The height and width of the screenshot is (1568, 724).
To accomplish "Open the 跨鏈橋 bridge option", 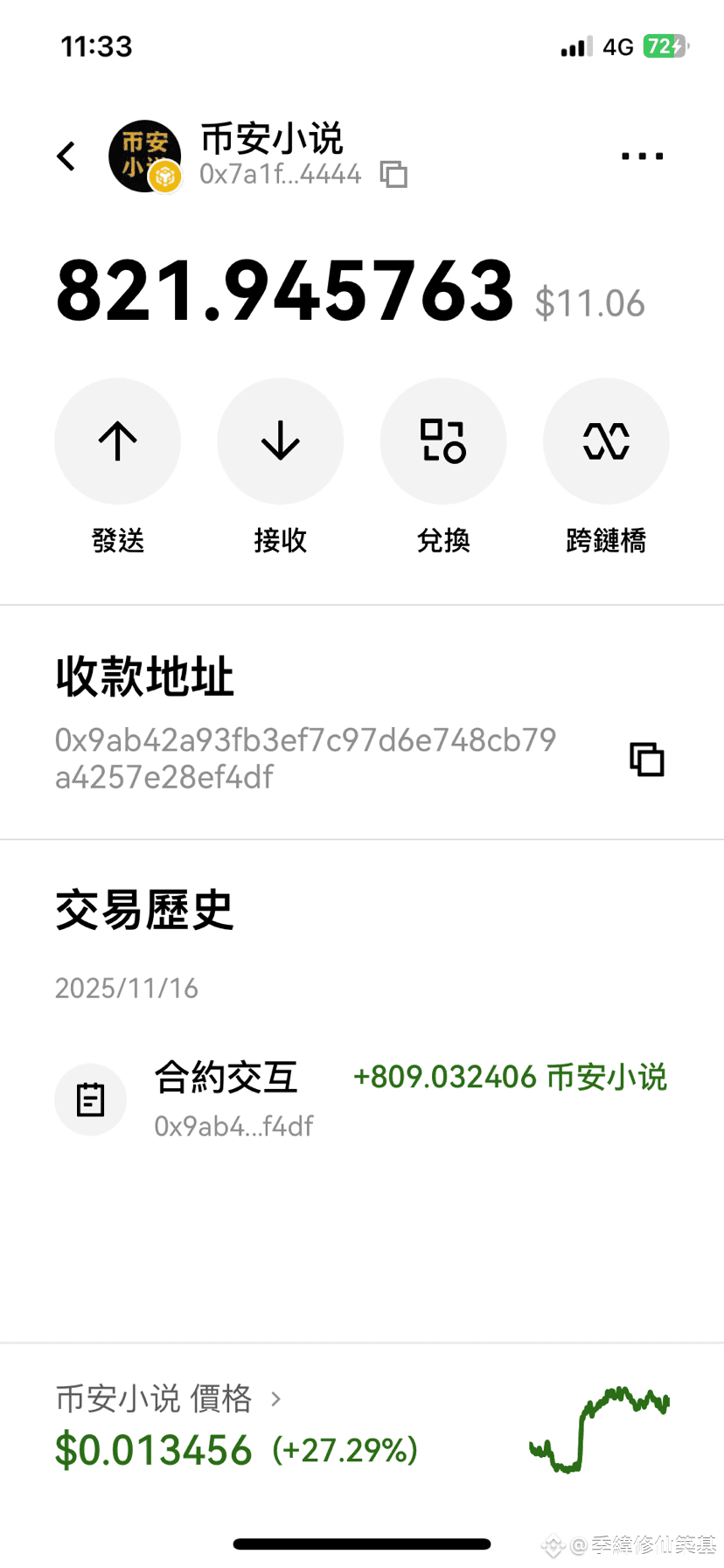I will point(606,441).
